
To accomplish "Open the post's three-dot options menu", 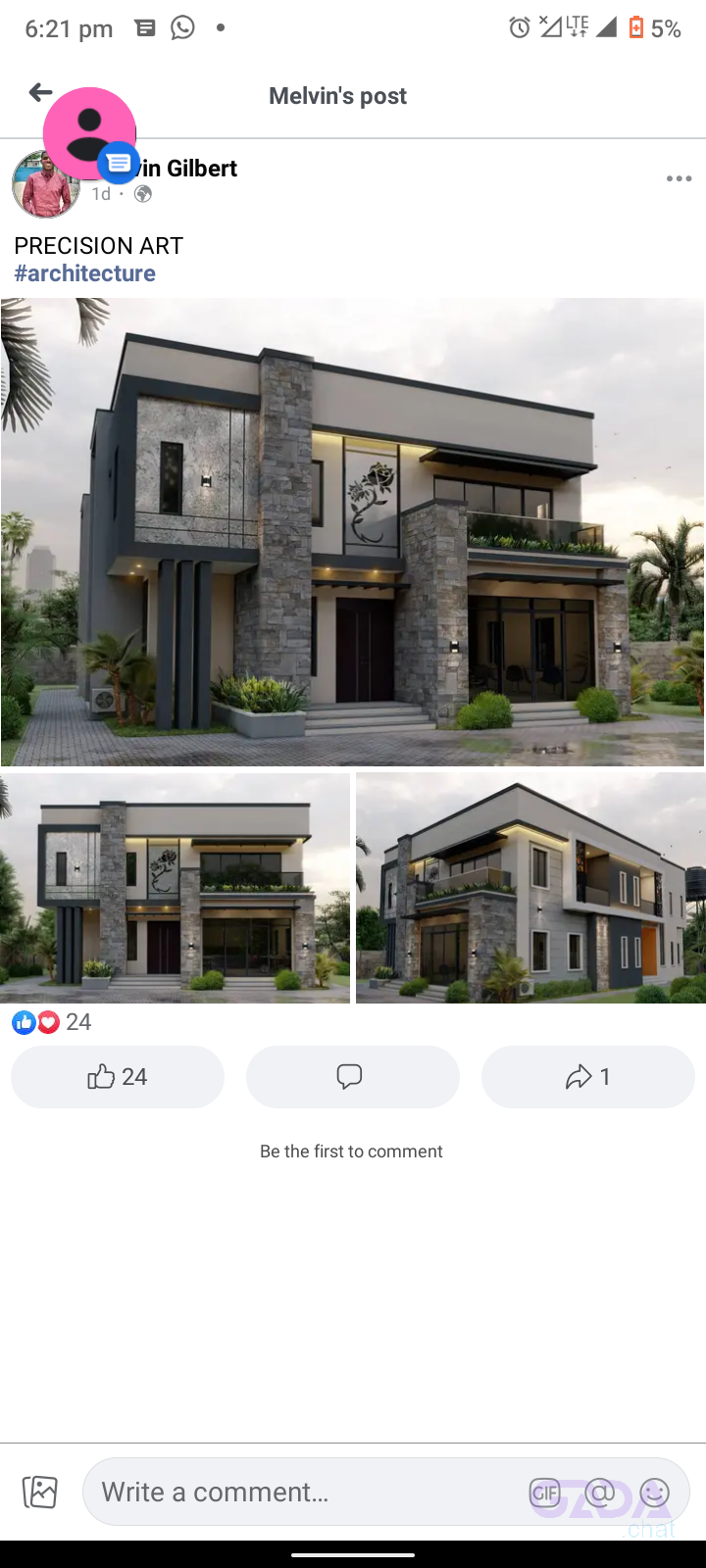I will click(679, 178).
